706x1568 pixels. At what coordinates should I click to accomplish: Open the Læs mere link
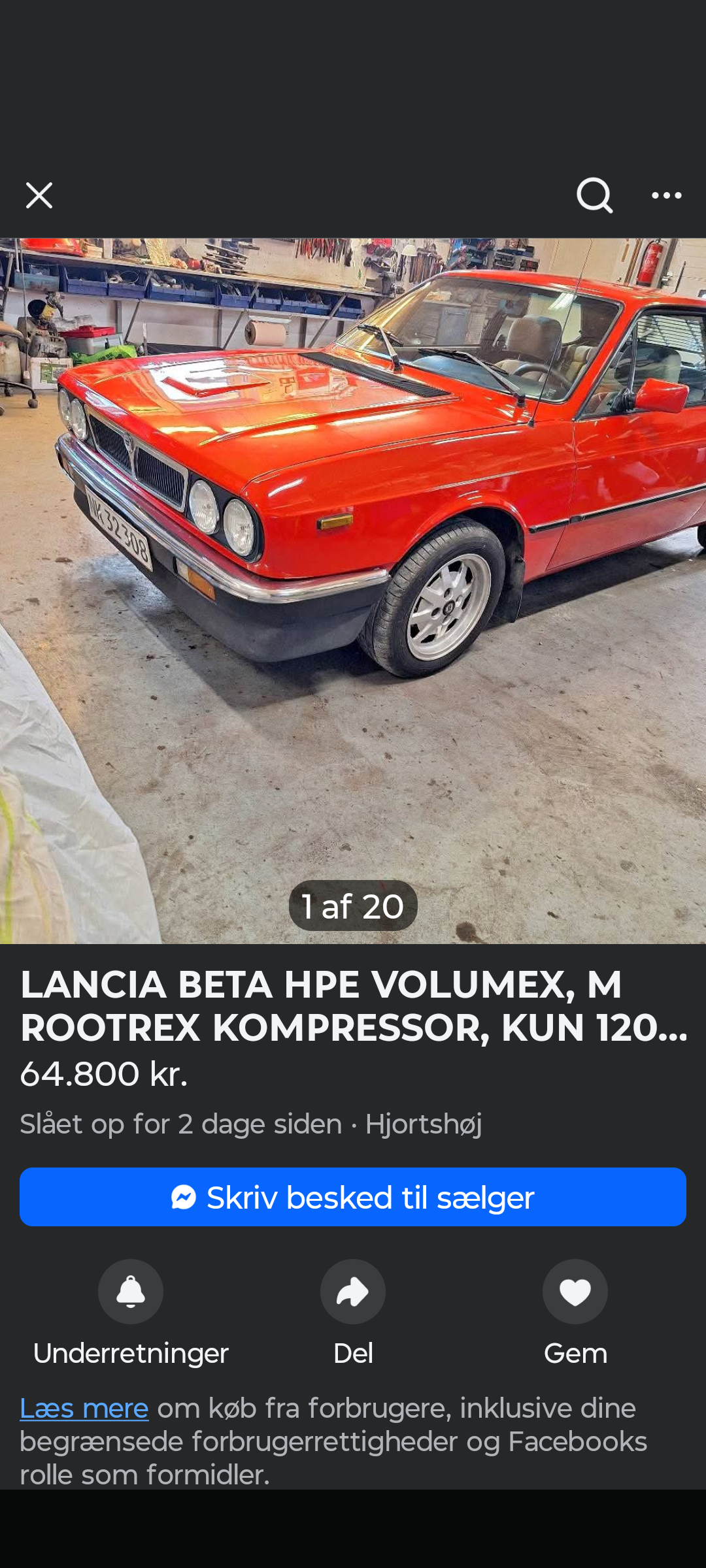pos(84,1408)
